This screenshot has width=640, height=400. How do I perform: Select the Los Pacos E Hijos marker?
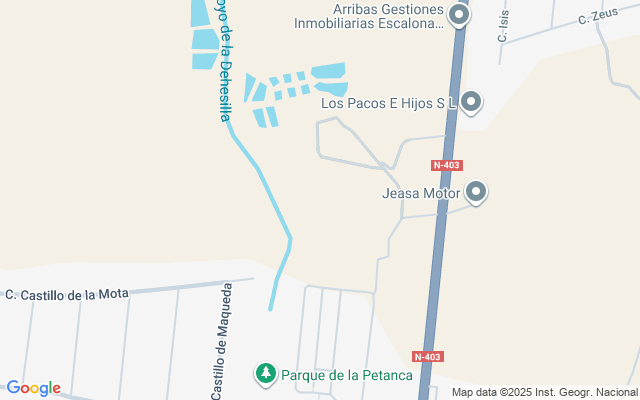471,102
